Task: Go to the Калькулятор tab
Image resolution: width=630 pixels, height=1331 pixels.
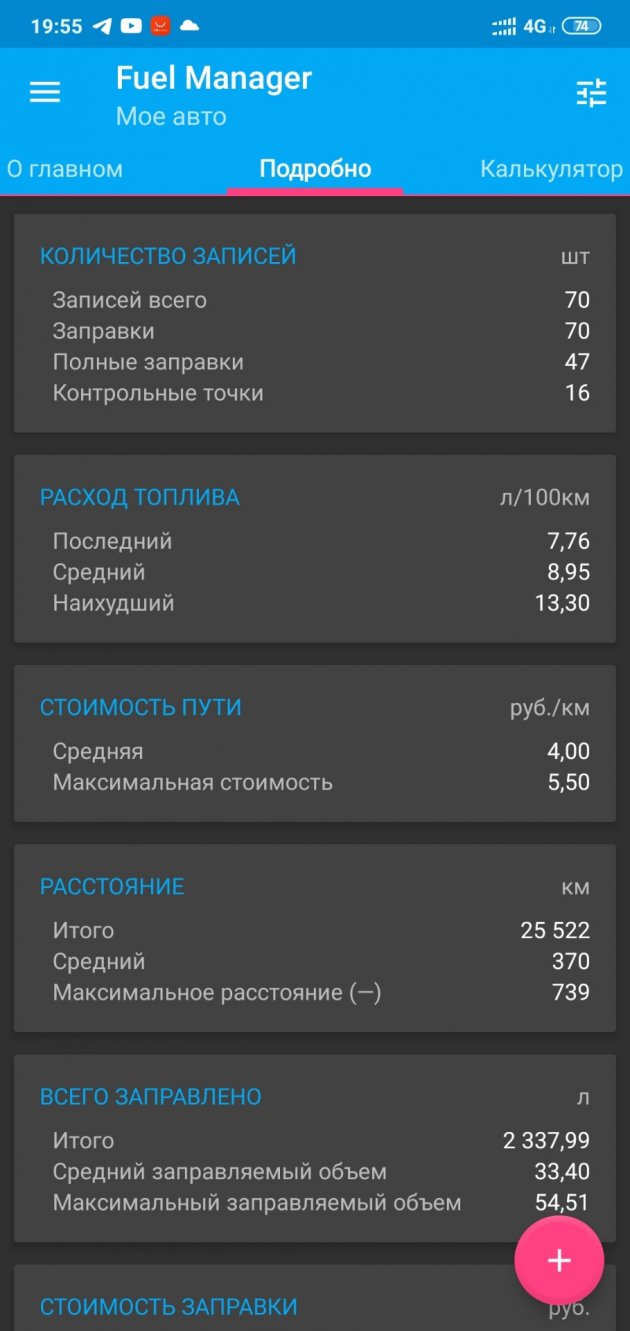Action: (551, 169)
